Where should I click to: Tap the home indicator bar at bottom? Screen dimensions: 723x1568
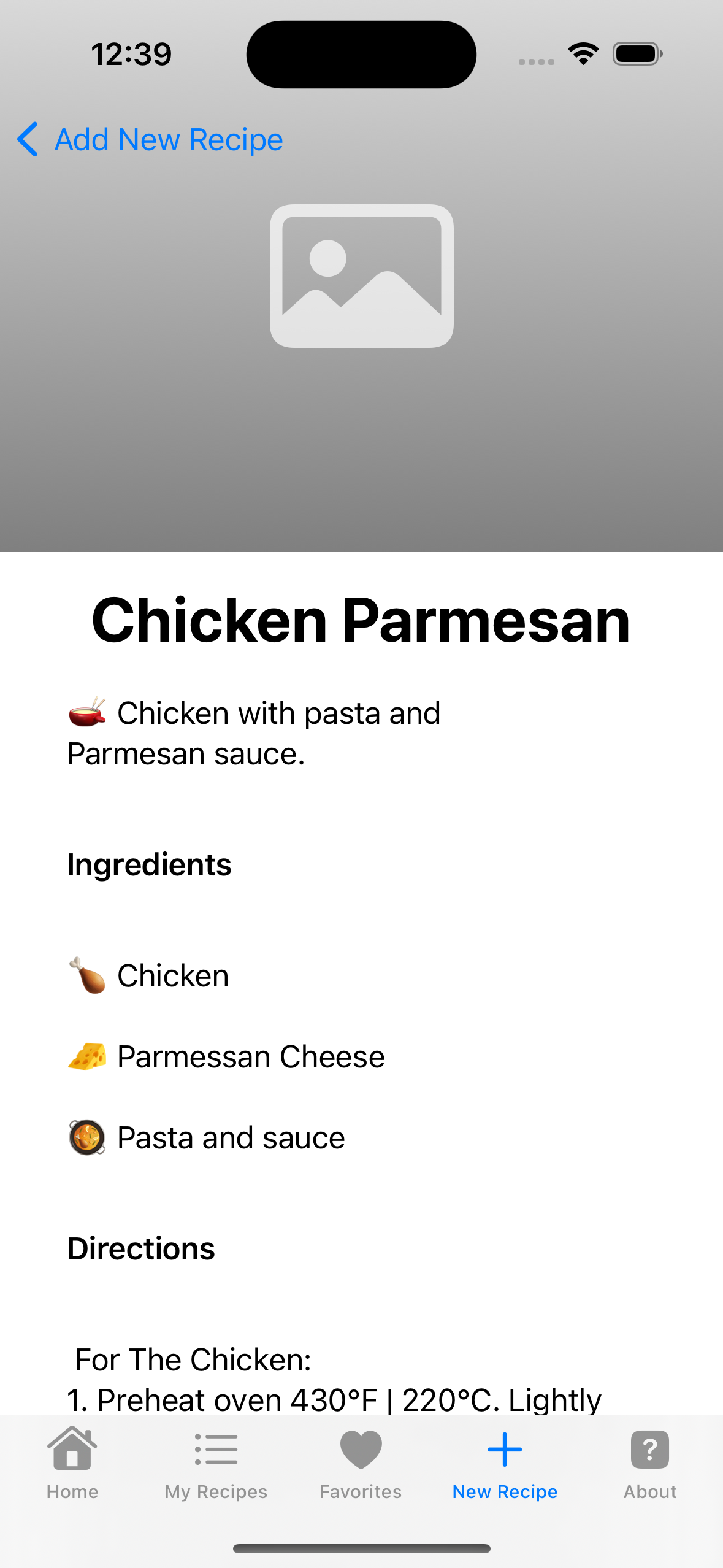coord(361,1547)
